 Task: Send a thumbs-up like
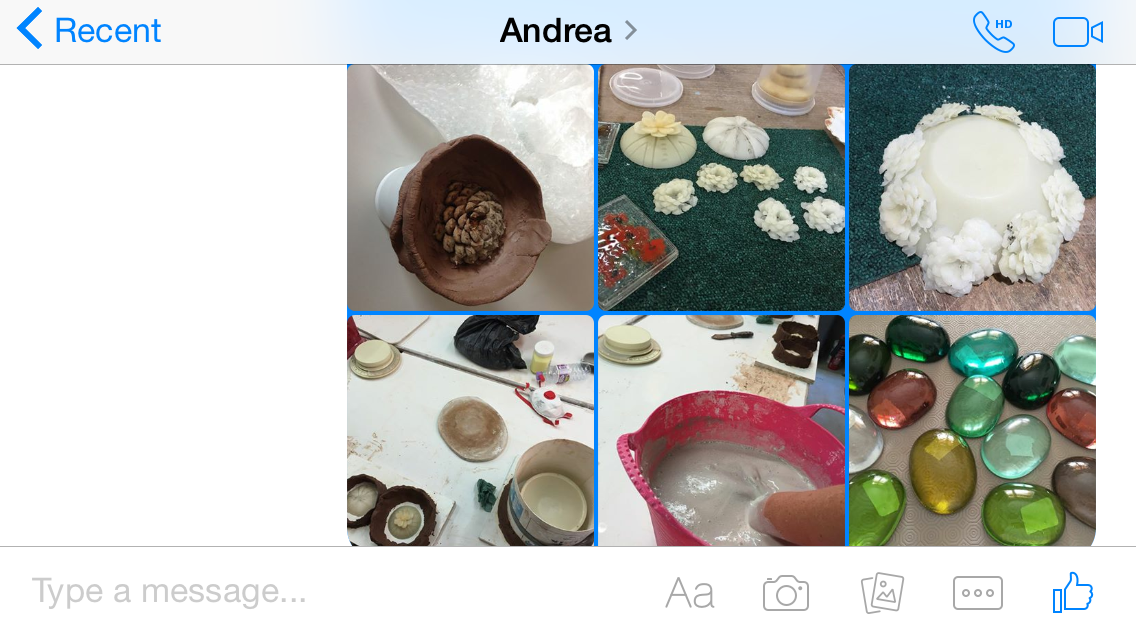click(x=1073, y=593)
